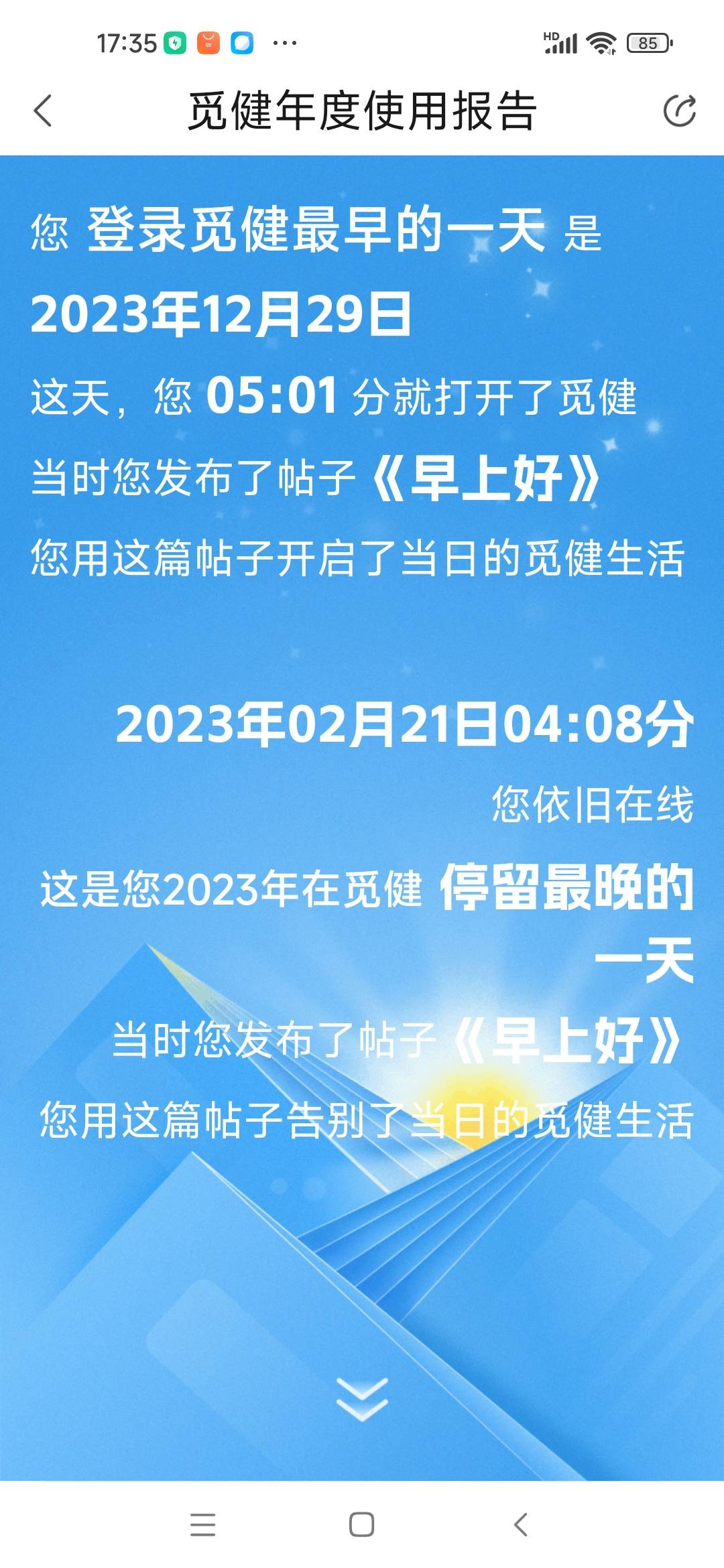Tap the green security app icon in status bar

click(174, 42)
